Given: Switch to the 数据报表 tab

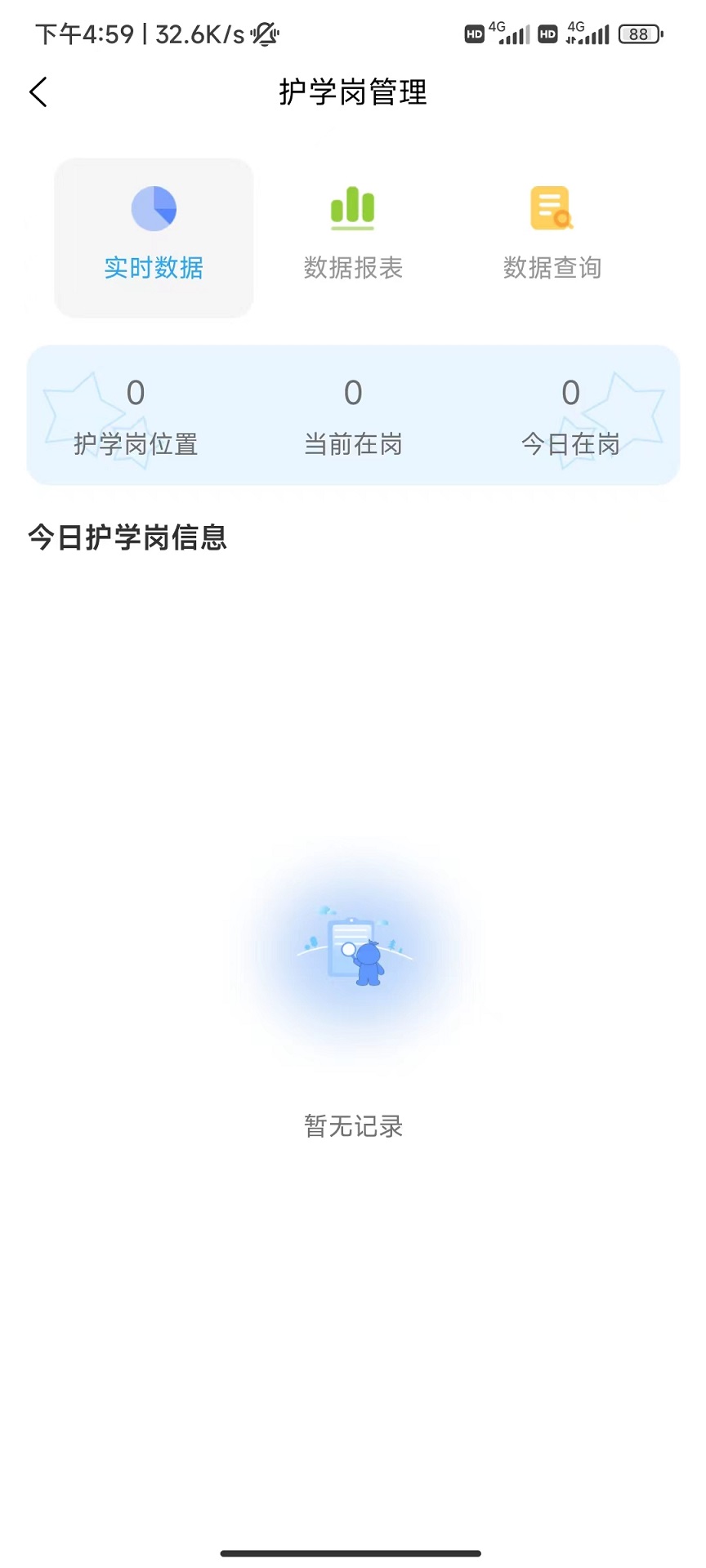Looking at the screenshot, I should [x=353, y=237].
